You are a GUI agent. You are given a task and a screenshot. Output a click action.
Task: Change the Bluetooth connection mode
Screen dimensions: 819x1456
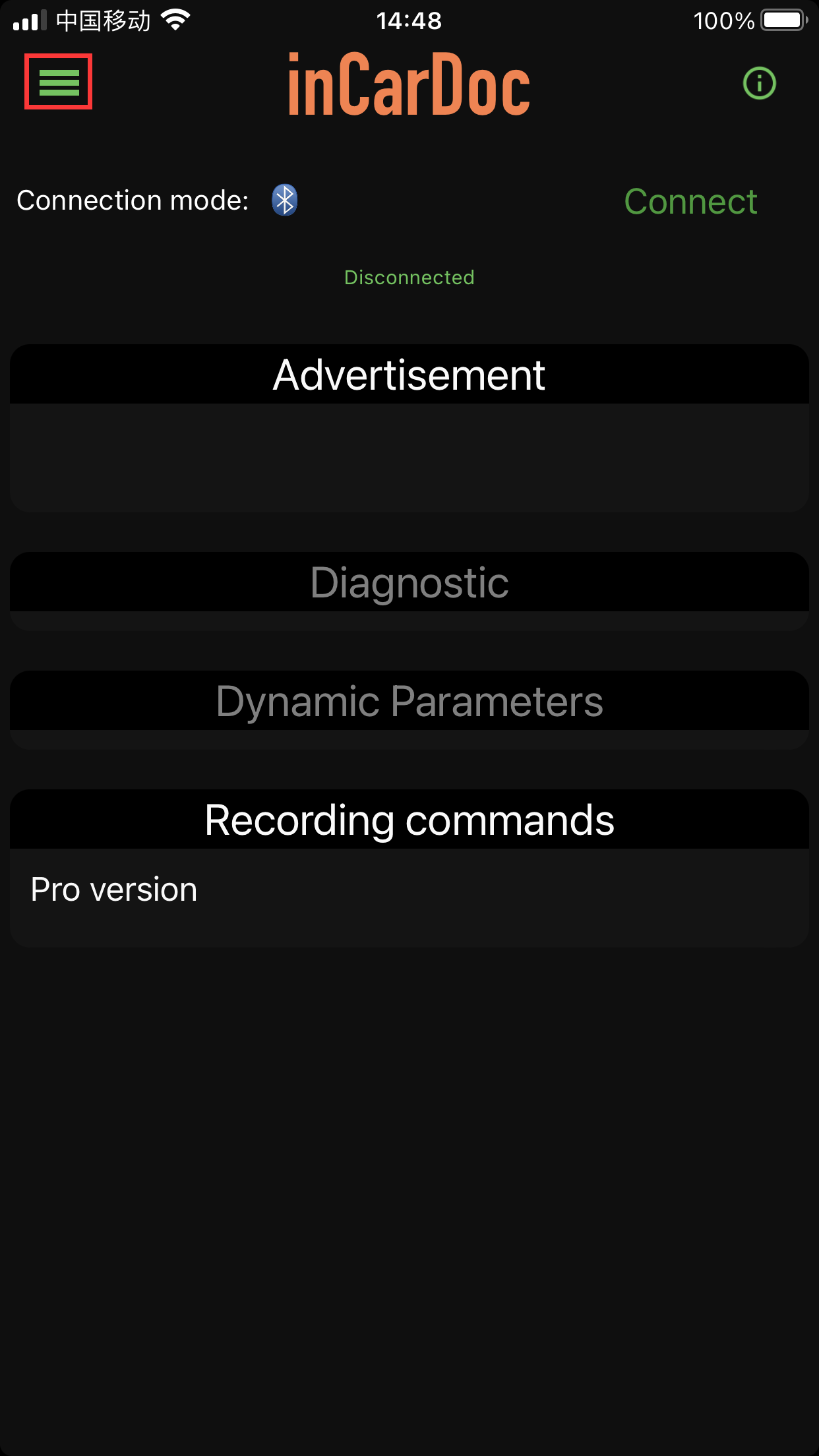[x=284, y=200]
